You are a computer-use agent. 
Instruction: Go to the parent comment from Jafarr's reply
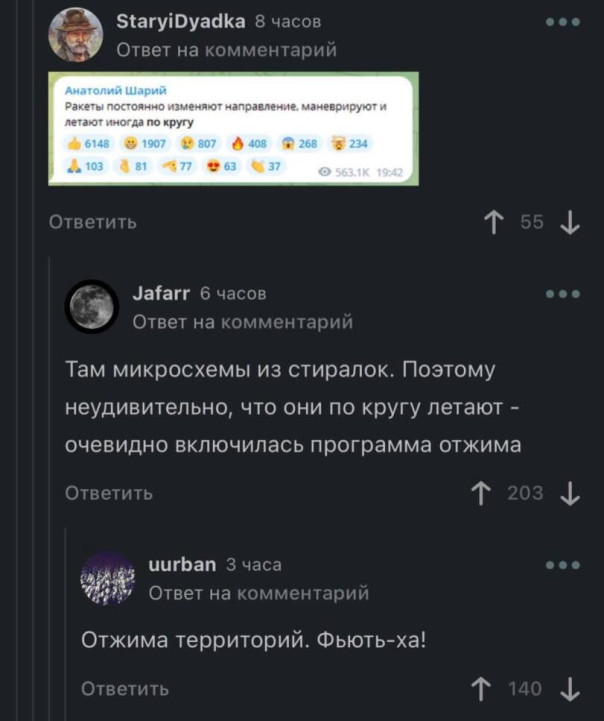[x=242, y=321]
